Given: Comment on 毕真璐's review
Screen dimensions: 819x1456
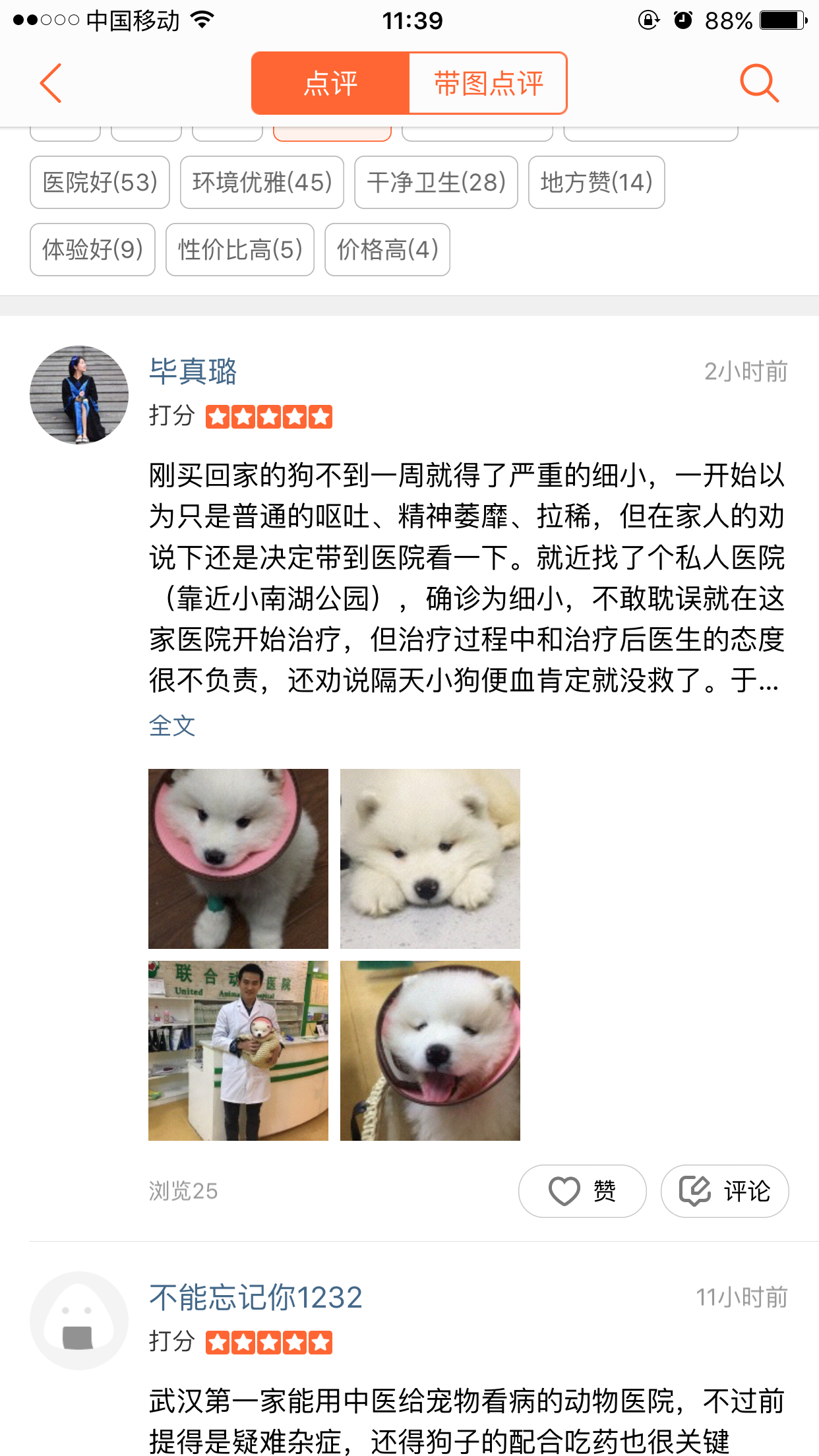Looking at the screenshot, I should click(x=724, y=1191).
